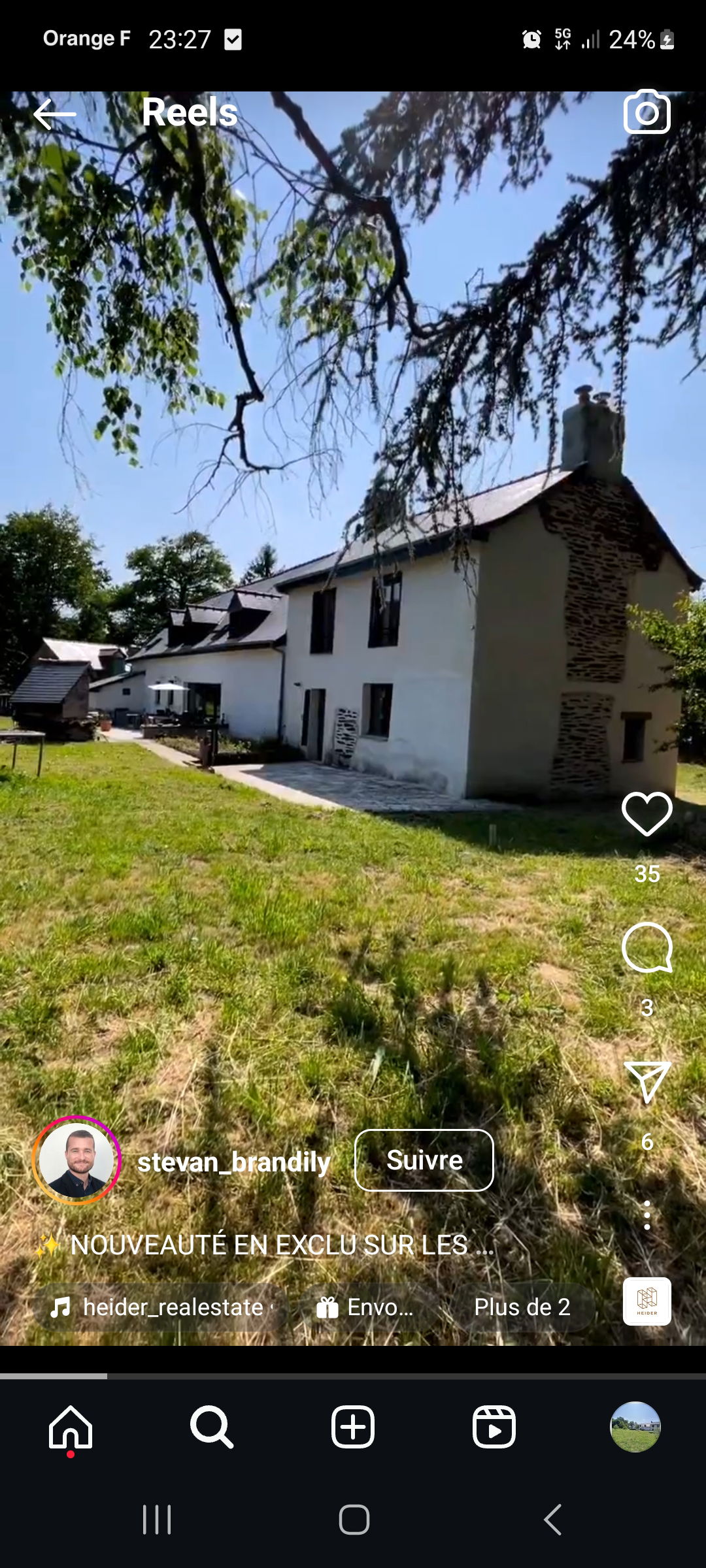The height and width of the screenshot is (1568, 706).
Task: Switch to the Home tab
Action: 71,1427
